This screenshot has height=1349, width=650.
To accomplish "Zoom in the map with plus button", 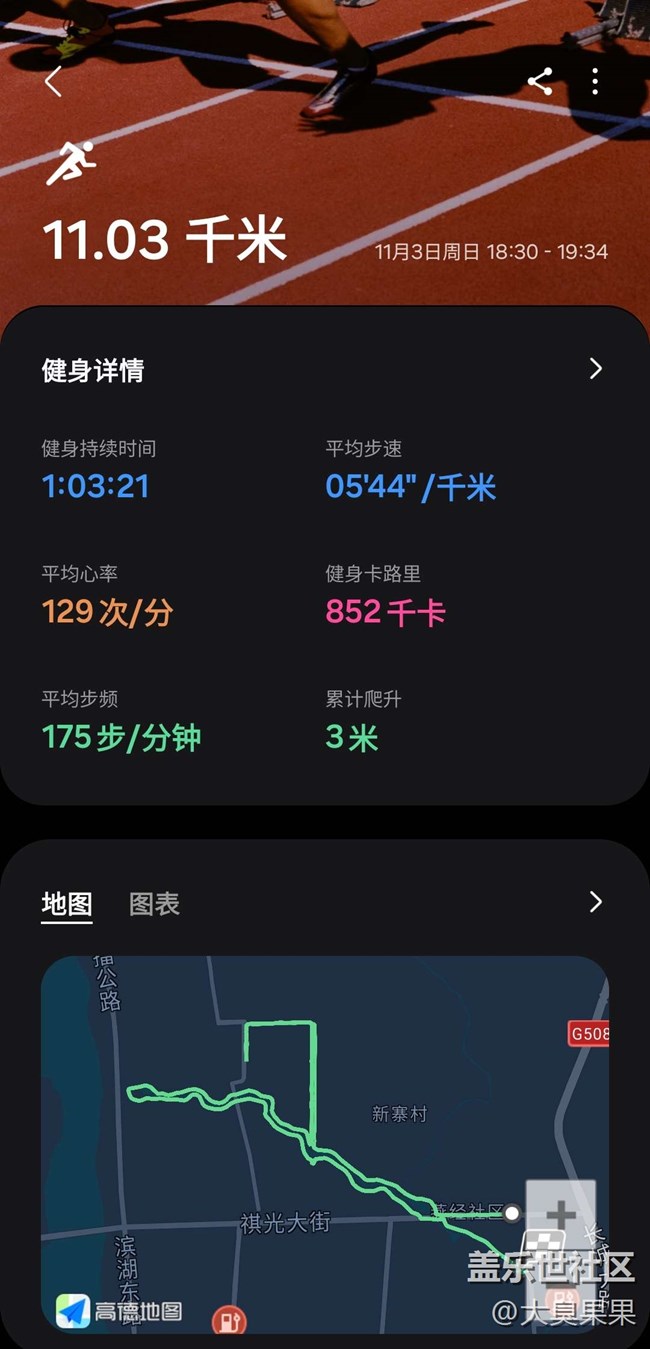I will tap(560, 1215).
